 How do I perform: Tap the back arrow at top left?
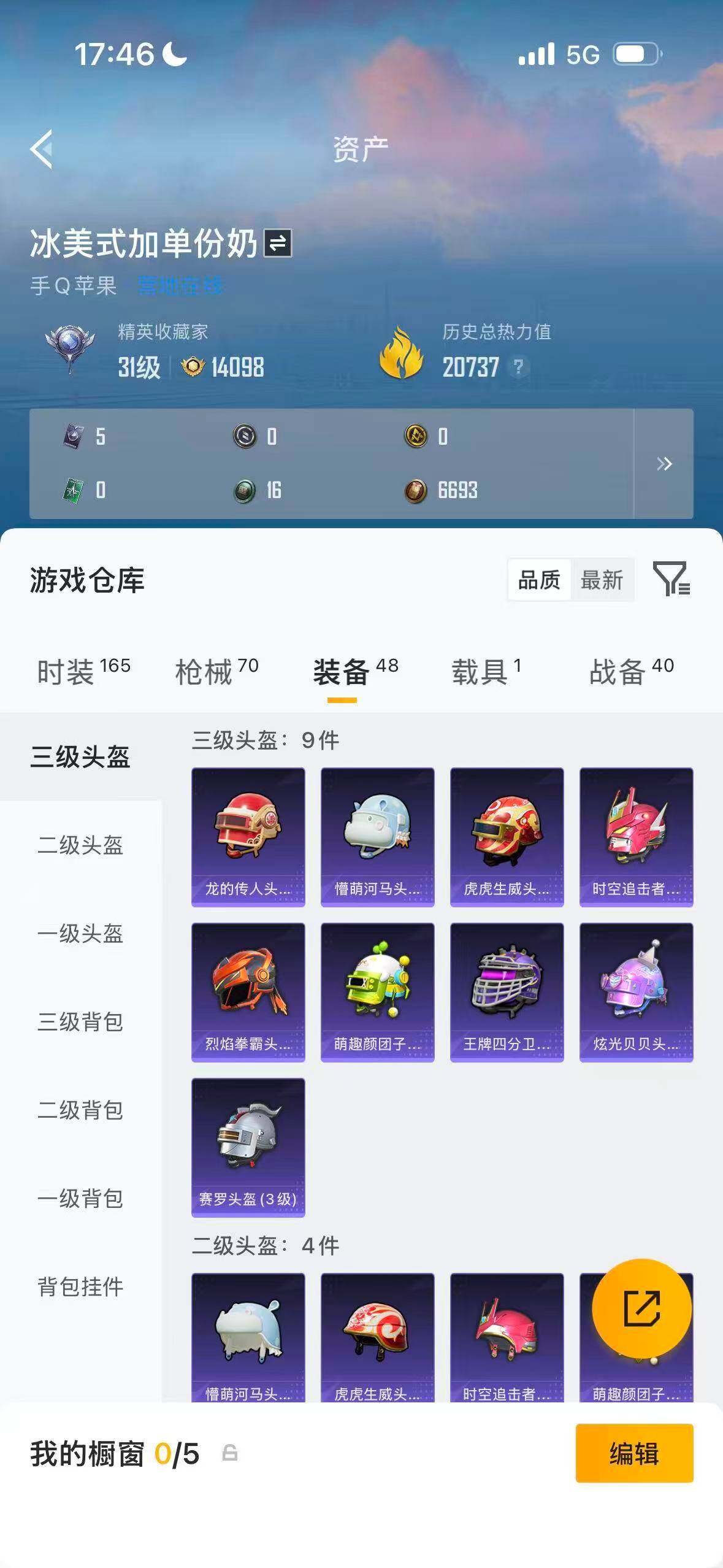point(43,149)
